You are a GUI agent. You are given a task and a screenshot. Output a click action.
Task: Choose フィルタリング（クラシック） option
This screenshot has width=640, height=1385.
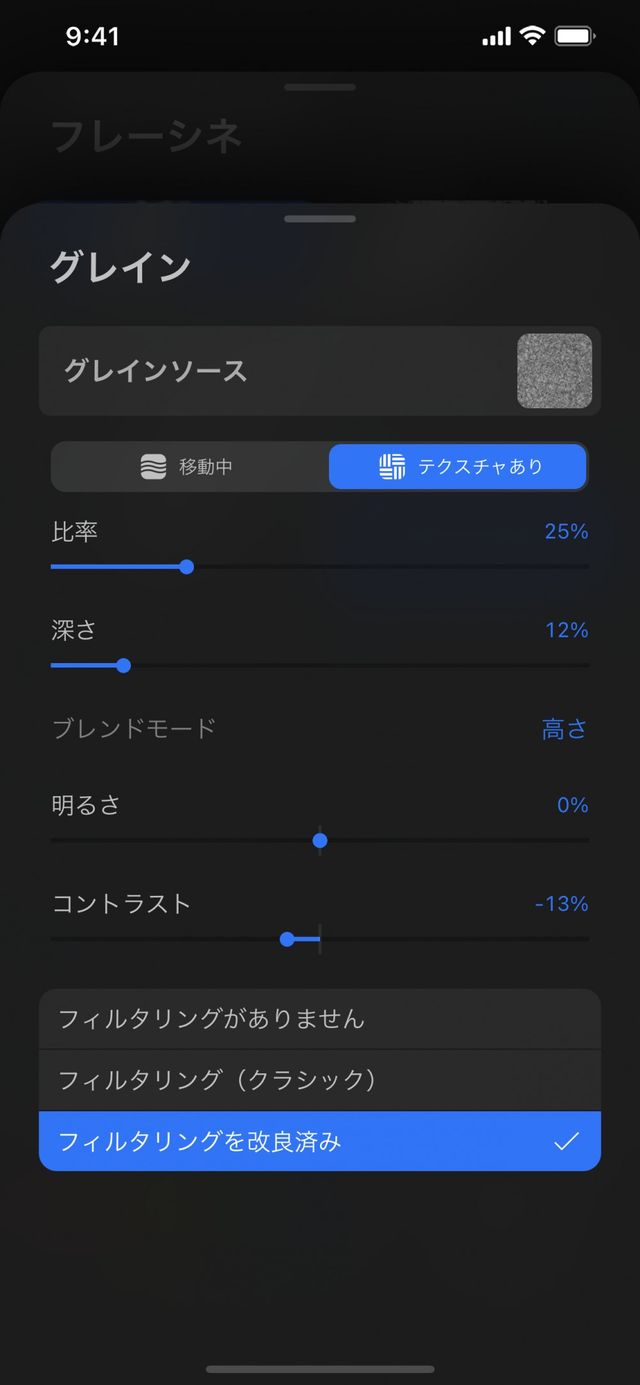(x=319, y=1080)
